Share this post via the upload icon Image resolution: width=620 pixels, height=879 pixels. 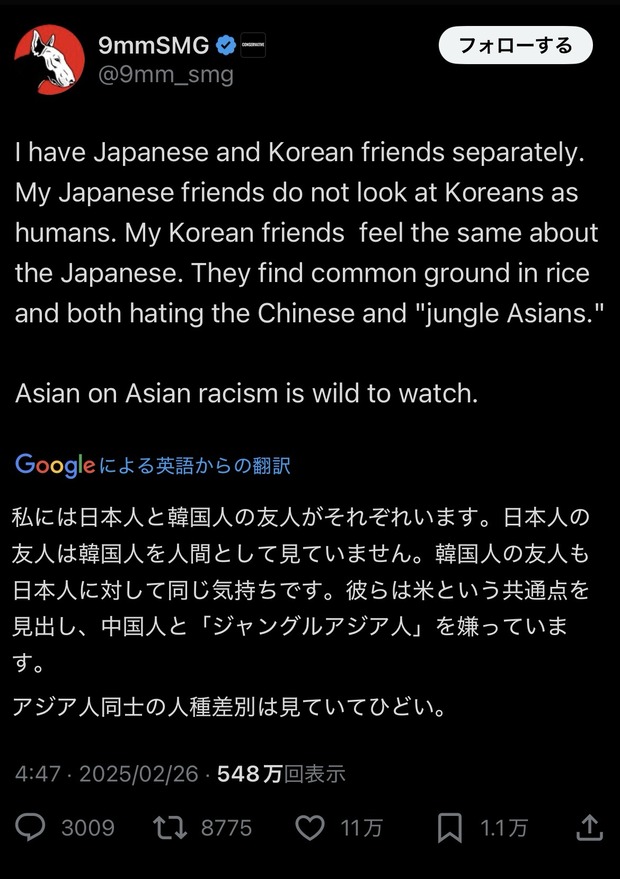point(589,827)
